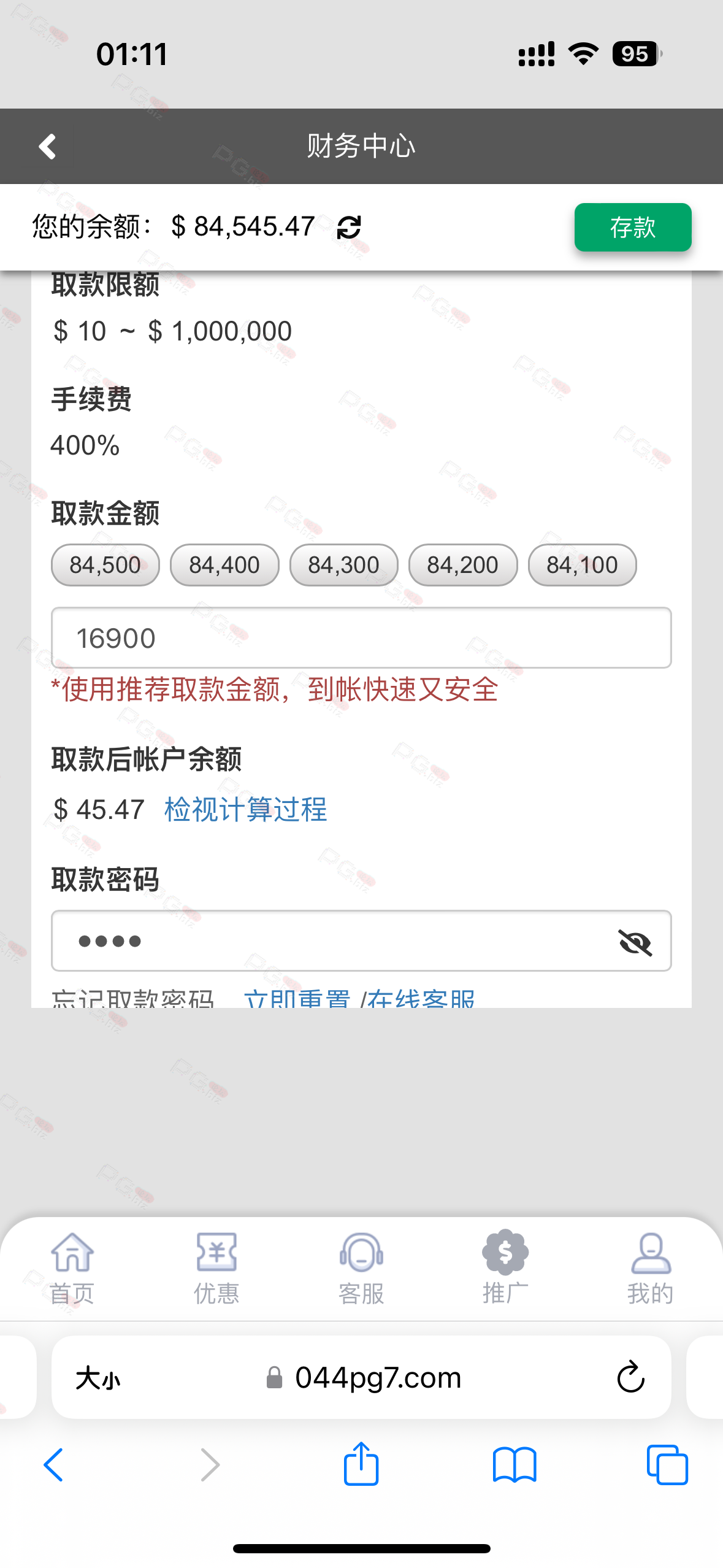The width and height of the screenshot is (723, 1568).
Task: Tap the 大小 text size button
Action: [98, 1378]
